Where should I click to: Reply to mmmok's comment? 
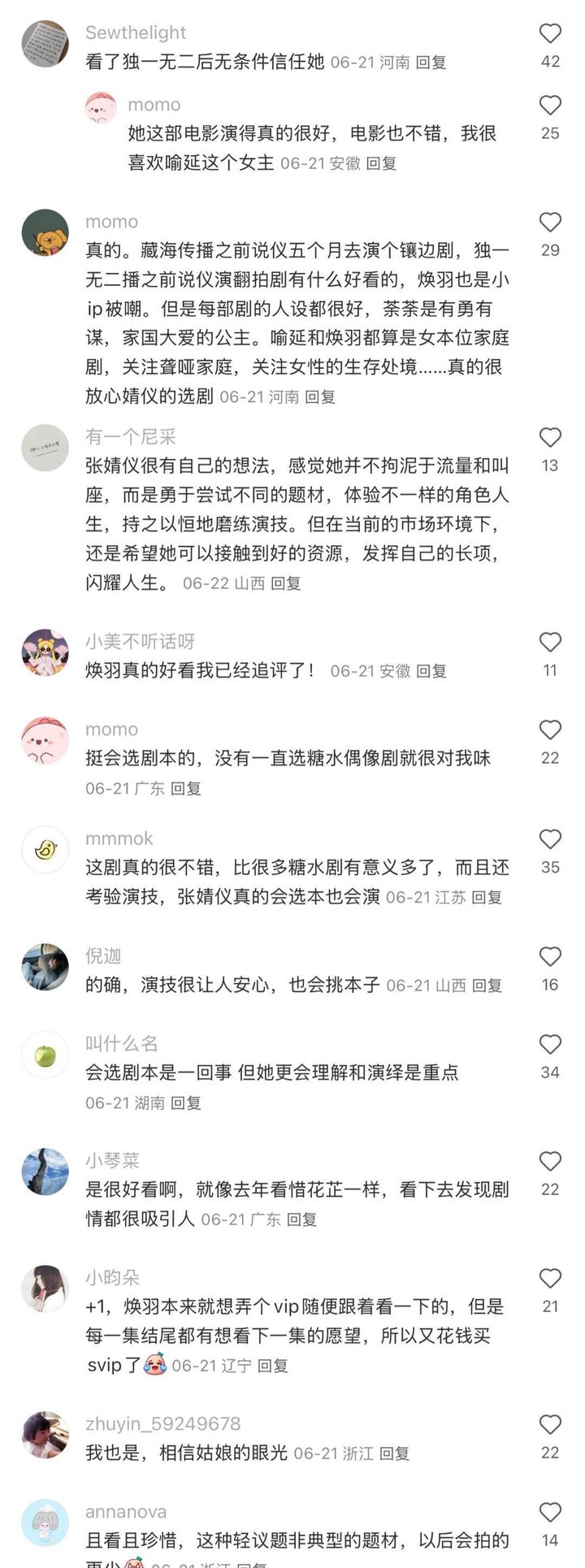click(487, 898)
